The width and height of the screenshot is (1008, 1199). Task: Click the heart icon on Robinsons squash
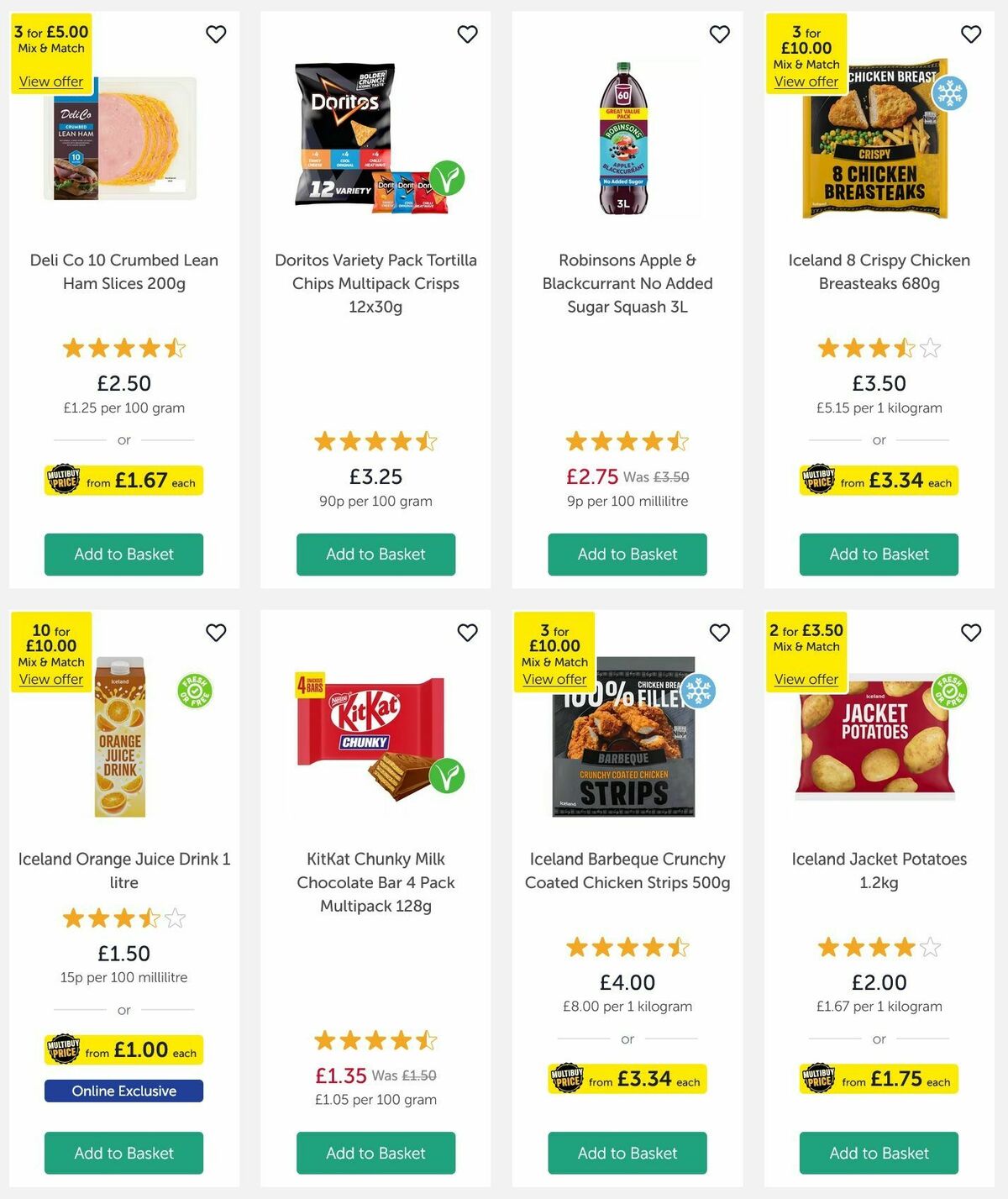pos(719,34)
